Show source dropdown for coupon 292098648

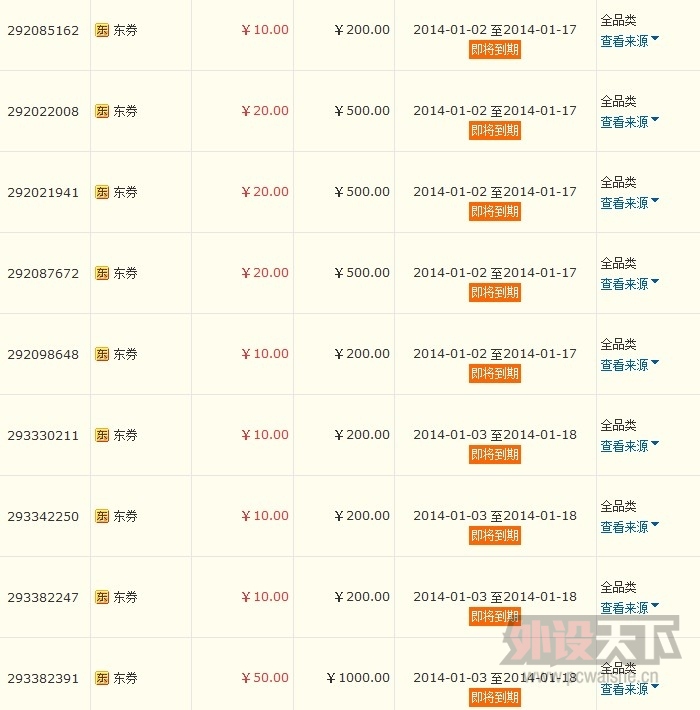[x=629, y=365]
